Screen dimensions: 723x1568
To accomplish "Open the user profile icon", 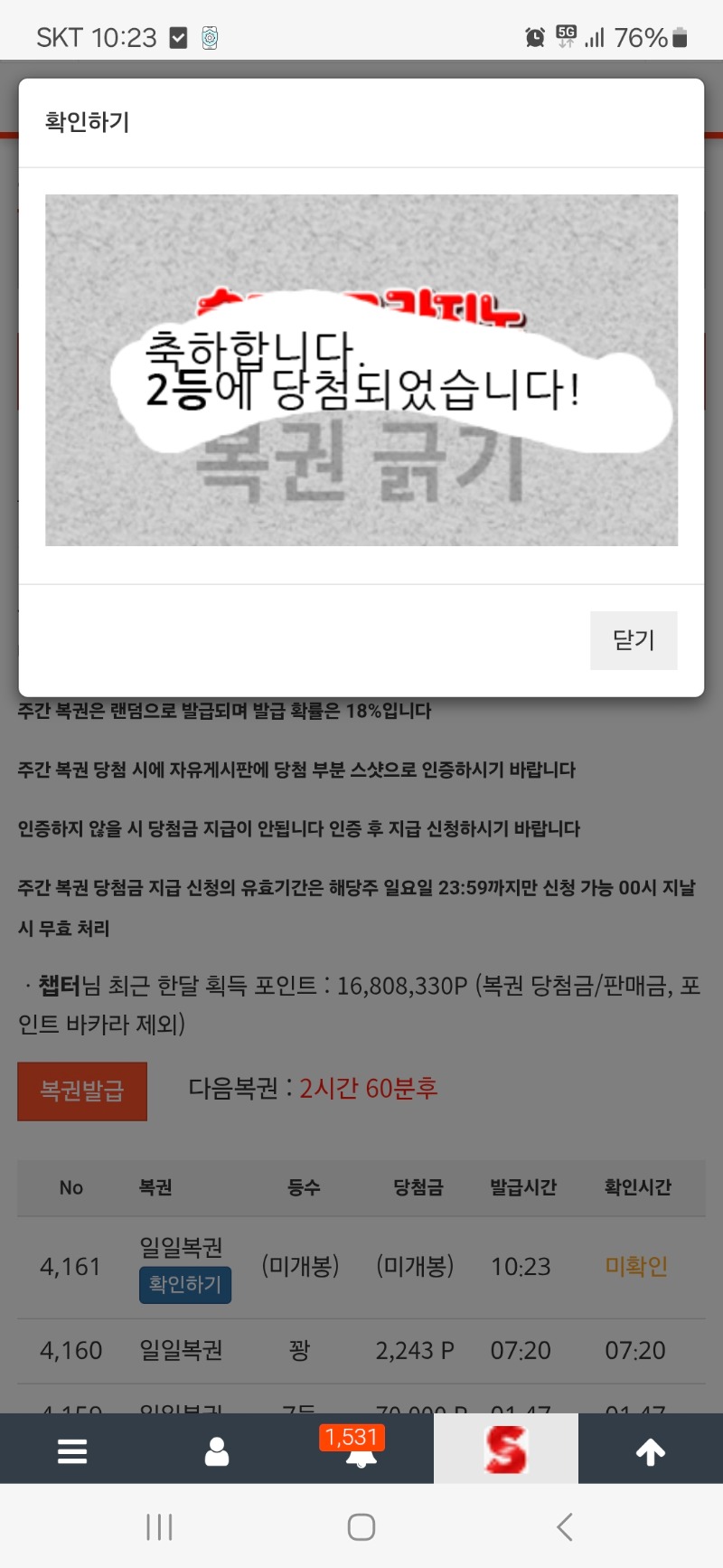I will (217, 1450).
